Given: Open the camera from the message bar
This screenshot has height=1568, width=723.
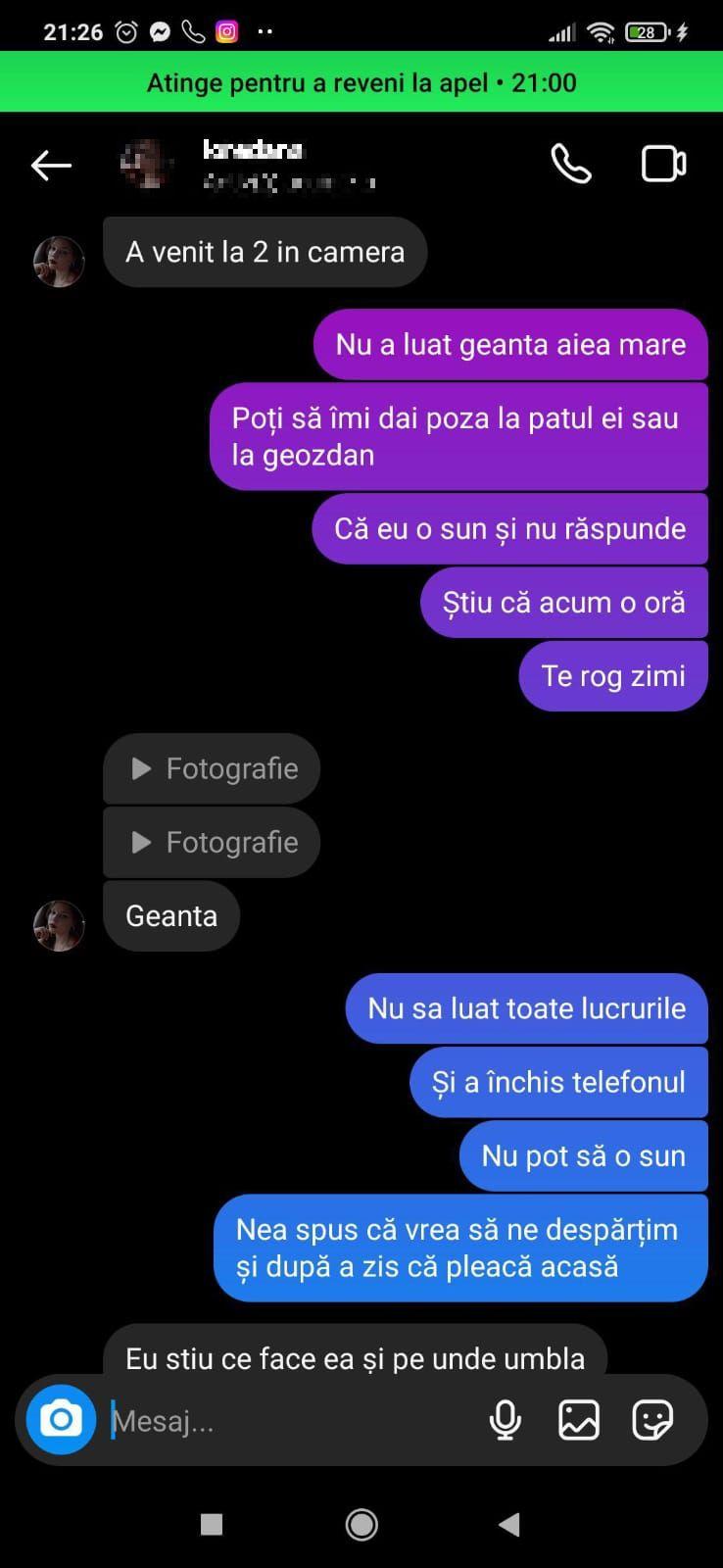Looking at the screenshot, I should point(60,1419).
